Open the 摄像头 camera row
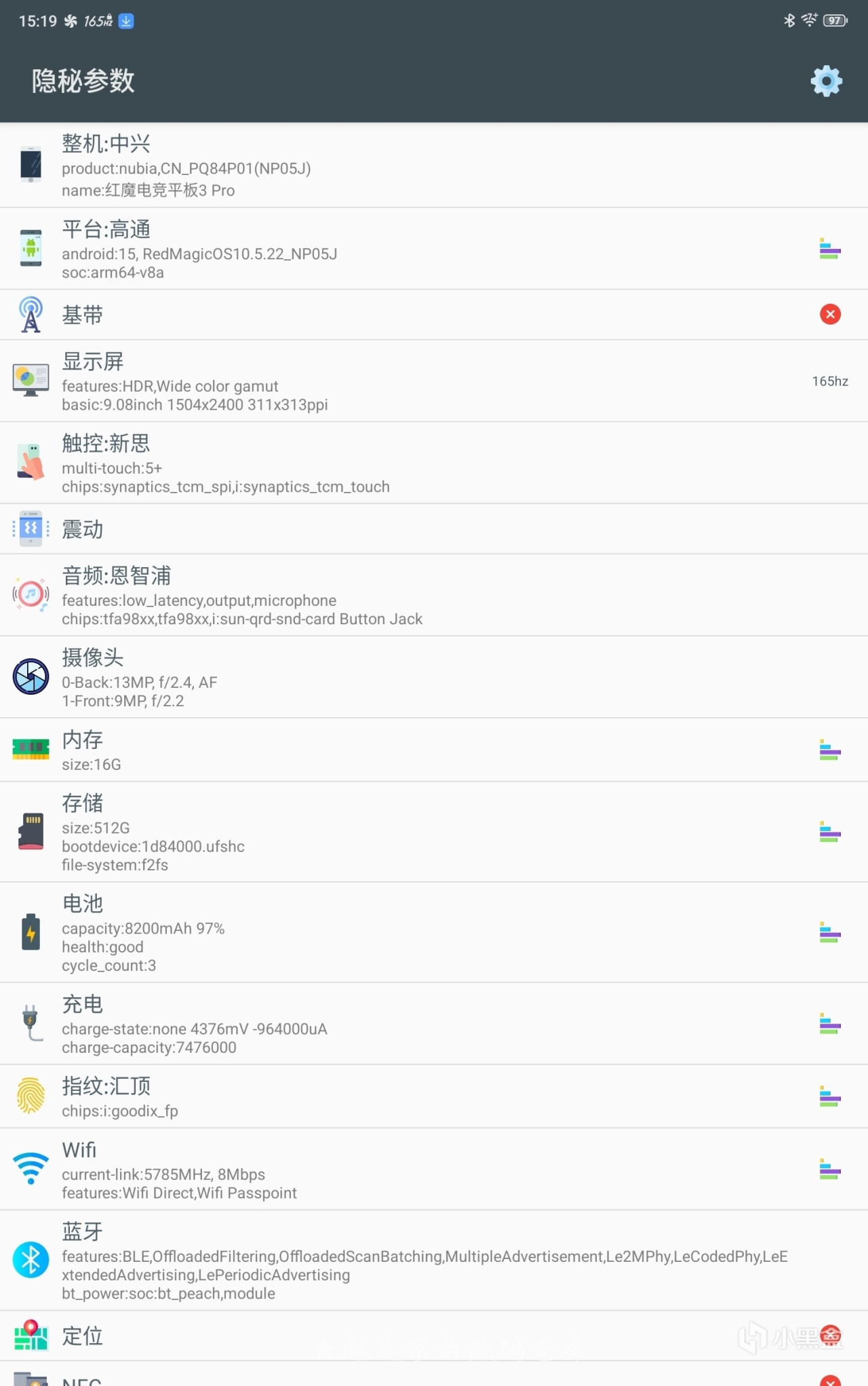The height and width of the screenshot is (1386, 868). click(434, 678)
